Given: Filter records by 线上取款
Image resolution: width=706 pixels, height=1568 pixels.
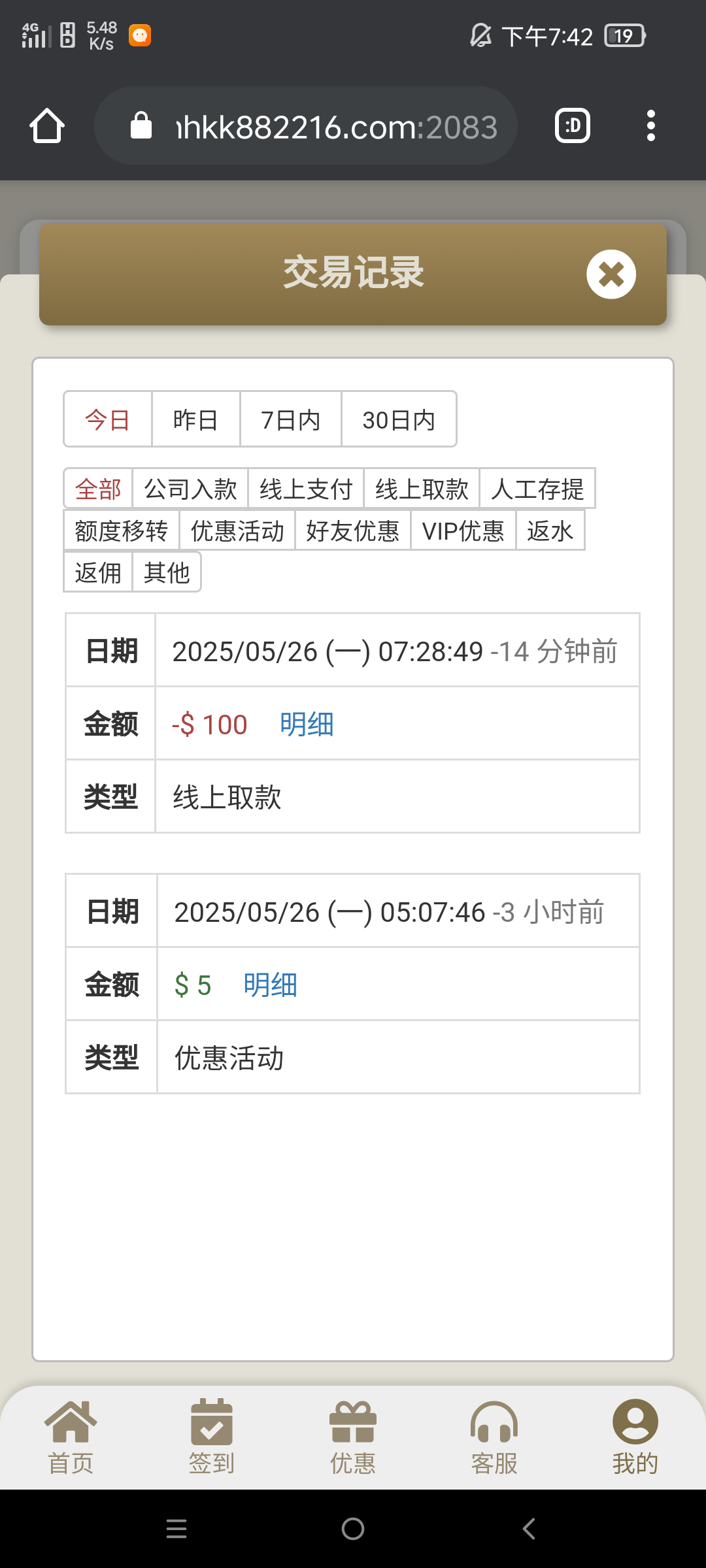Looking at the screenshot, I should click(x=422, y=489).
